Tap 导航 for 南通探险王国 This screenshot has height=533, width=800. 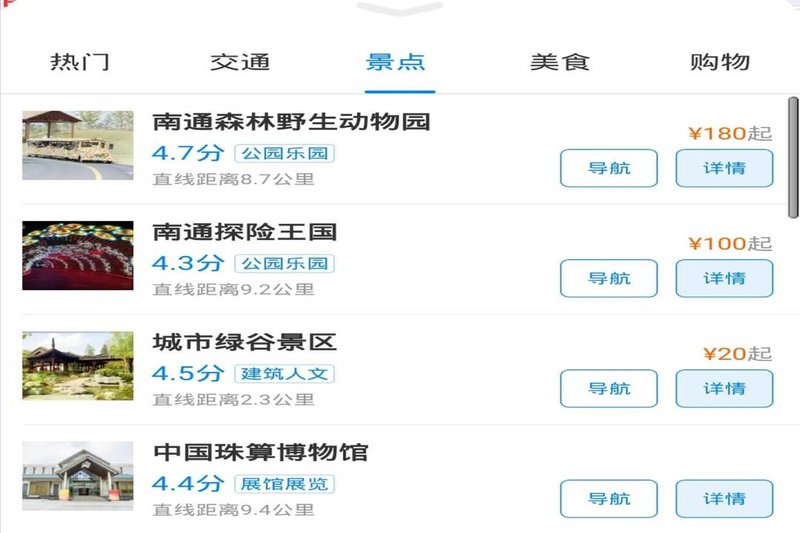pos(608,278)
